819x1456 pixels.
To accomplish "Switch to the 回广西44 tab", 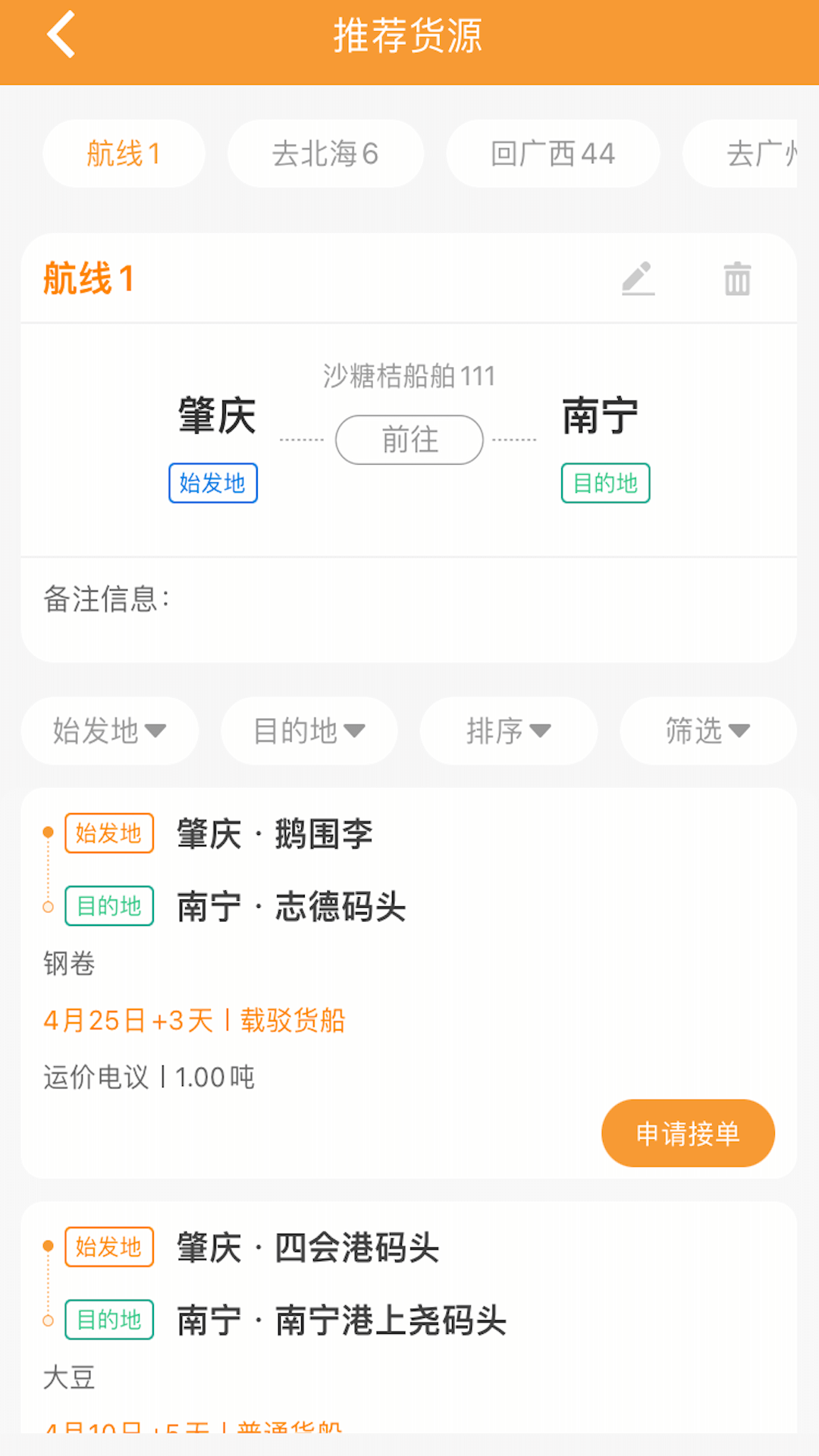I will coord(553,153).
